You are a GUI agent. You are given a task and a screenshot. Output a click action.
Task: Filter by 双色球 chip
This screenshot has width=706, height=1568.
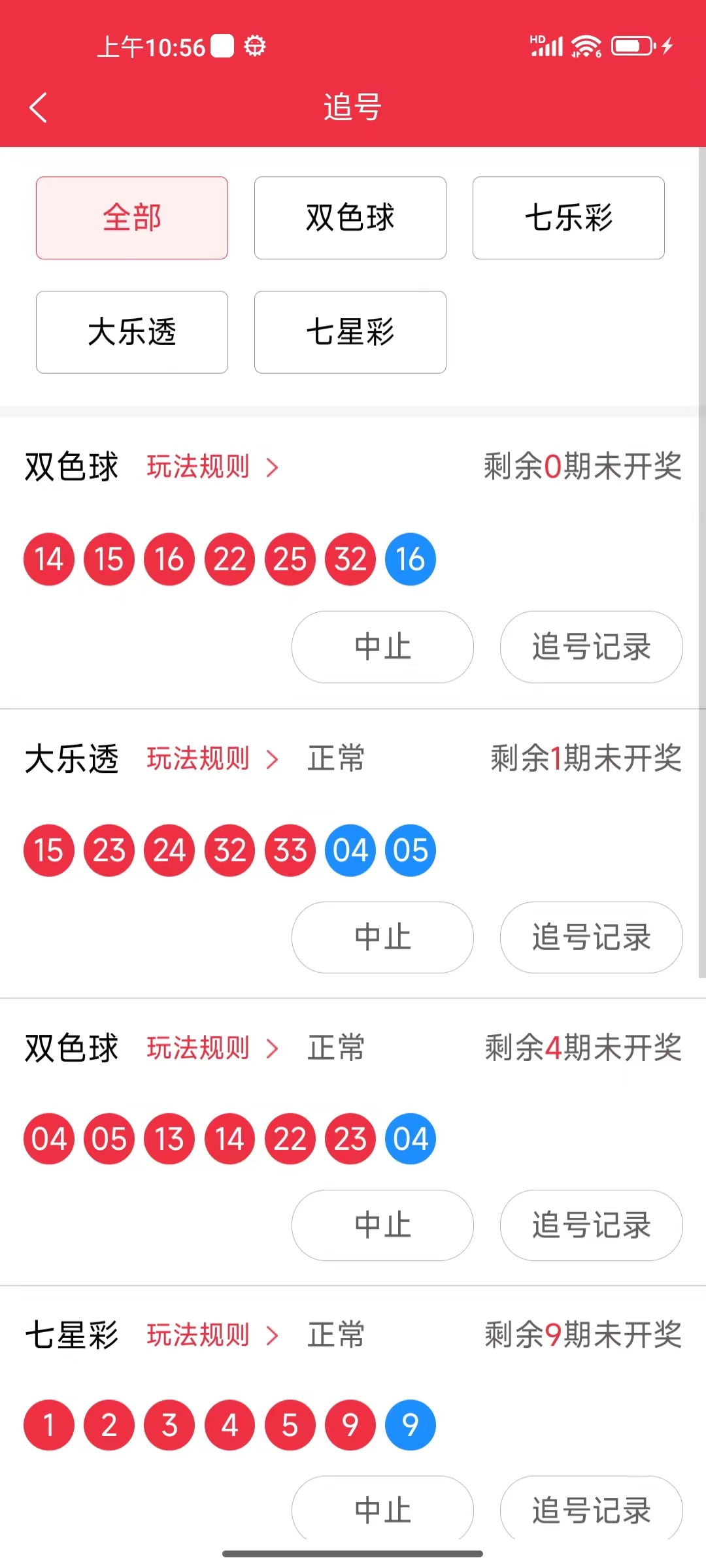(350, 218)
